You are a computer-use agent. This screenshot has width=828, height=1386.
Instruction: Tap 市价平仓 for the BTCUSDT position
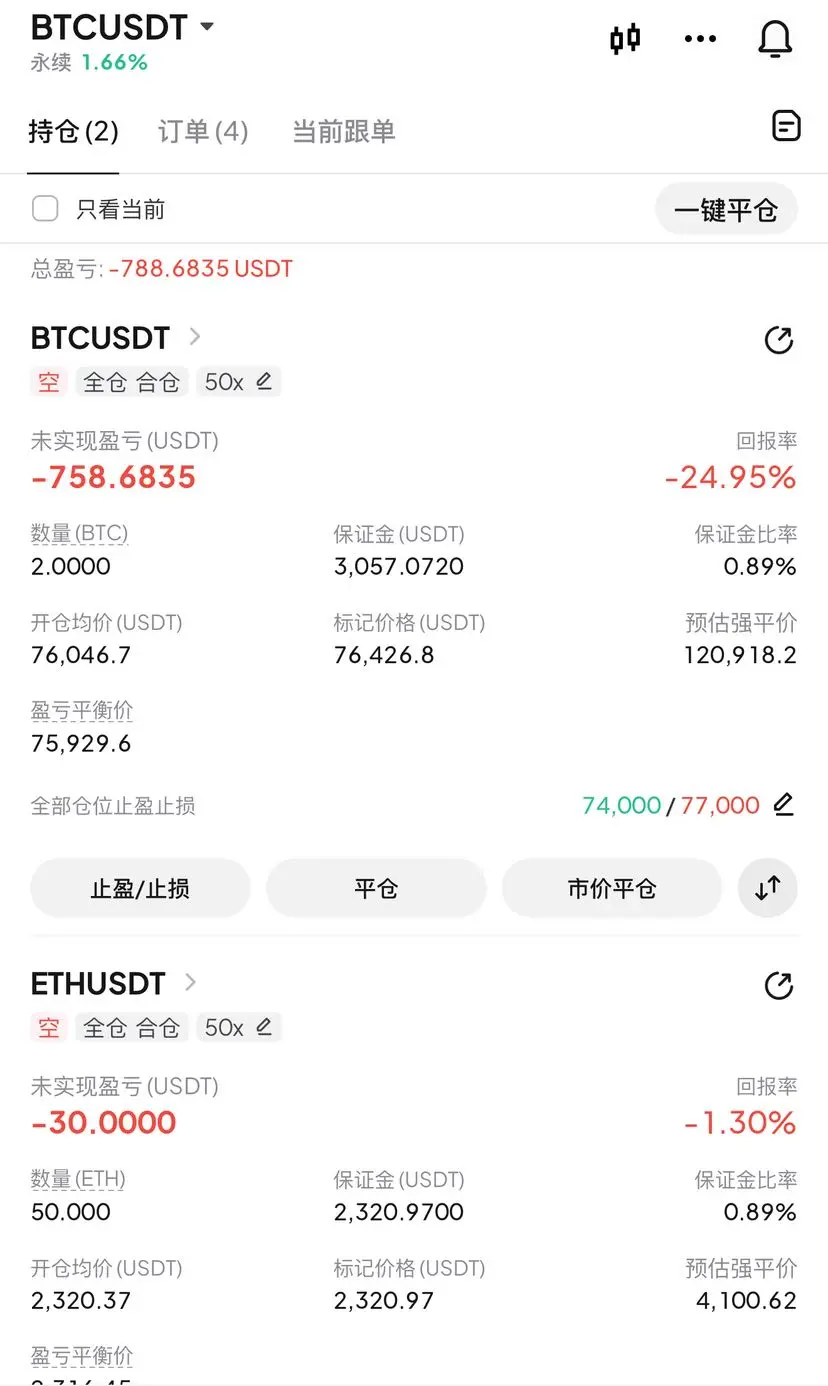point(611,888)
